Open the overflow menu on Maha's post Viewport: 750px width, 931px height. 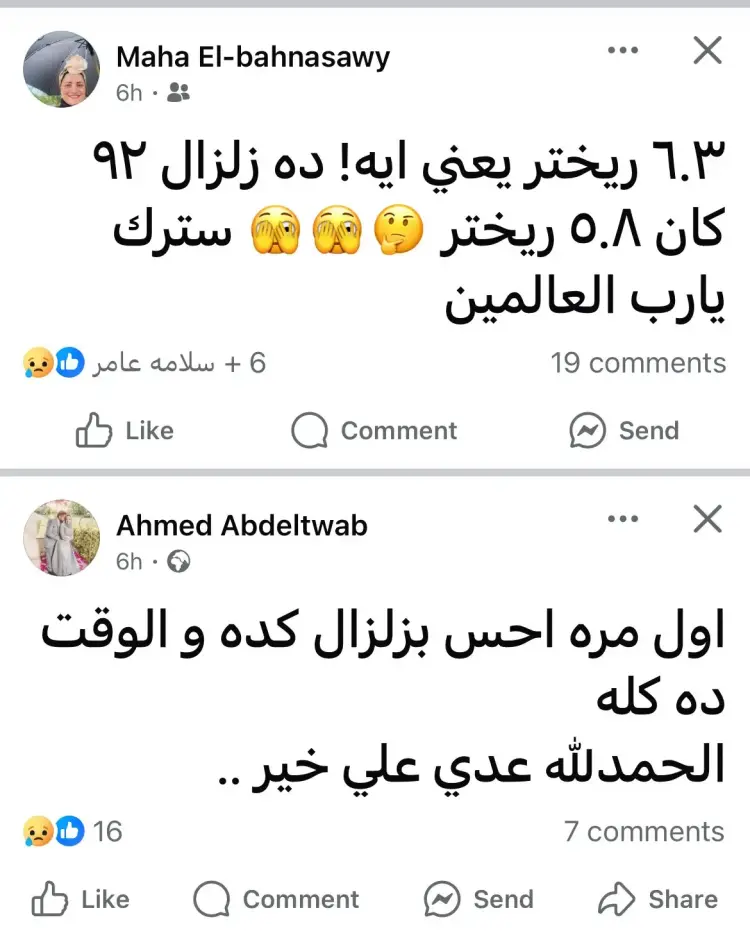point(623,50)
